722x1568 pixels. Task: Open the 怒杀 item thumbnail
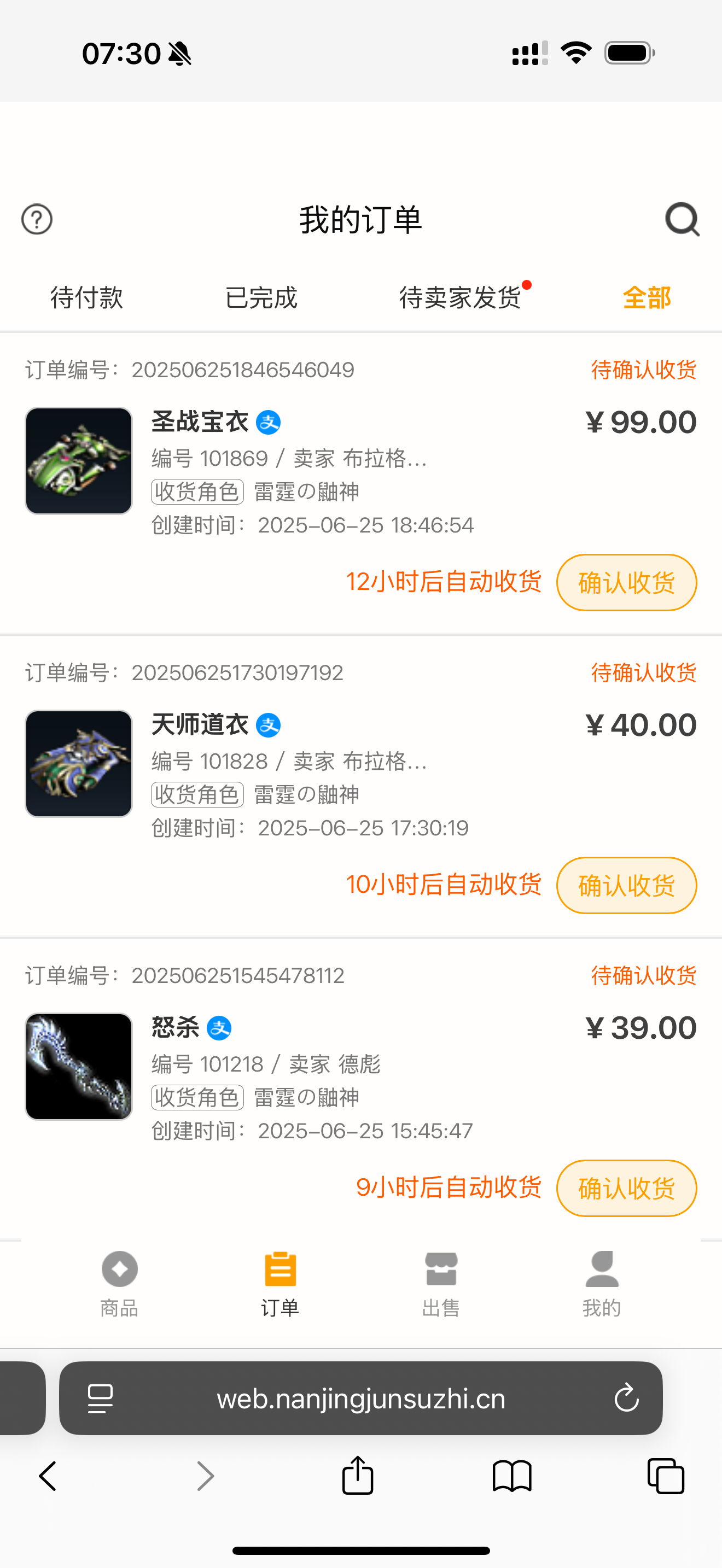tap(79, 1066)
